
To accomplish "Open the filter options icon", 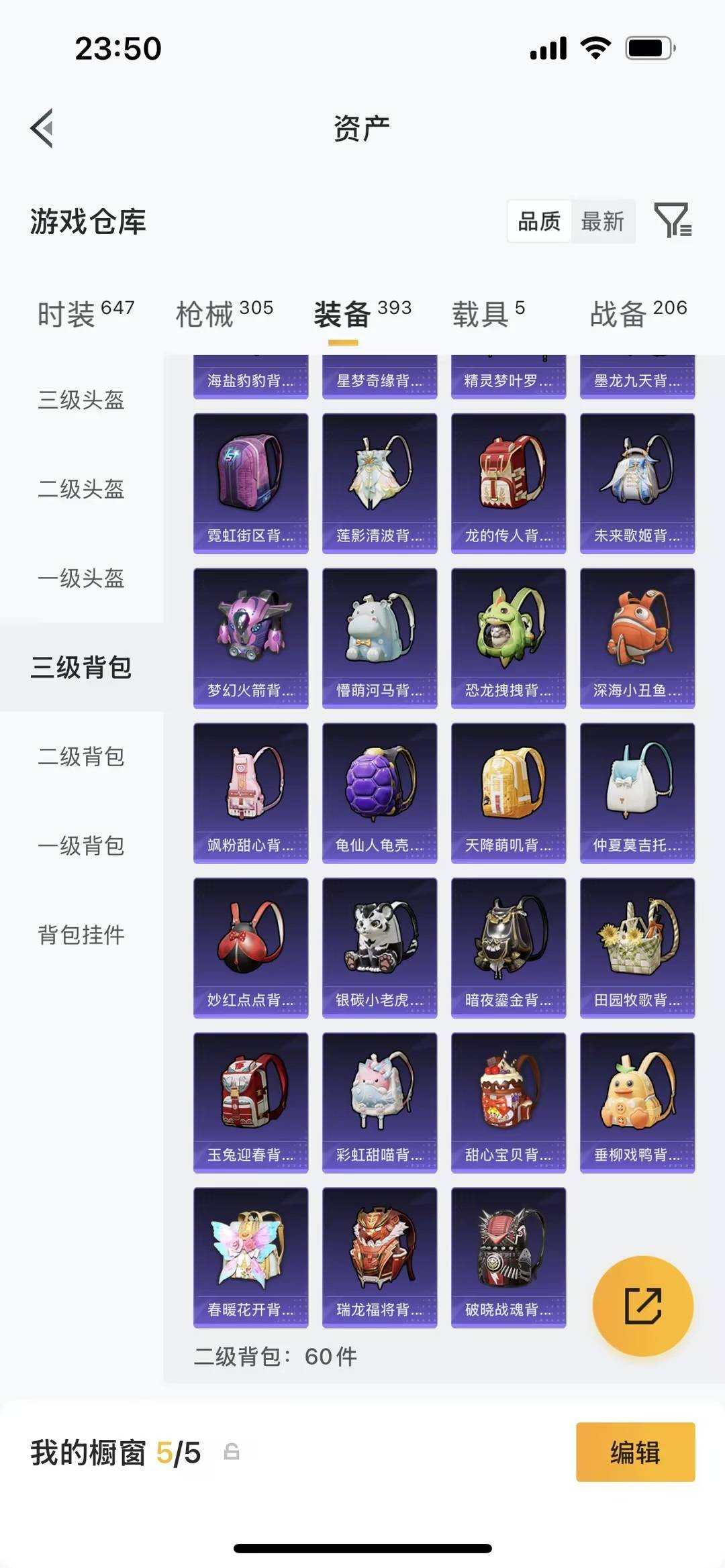I will 675,221.
